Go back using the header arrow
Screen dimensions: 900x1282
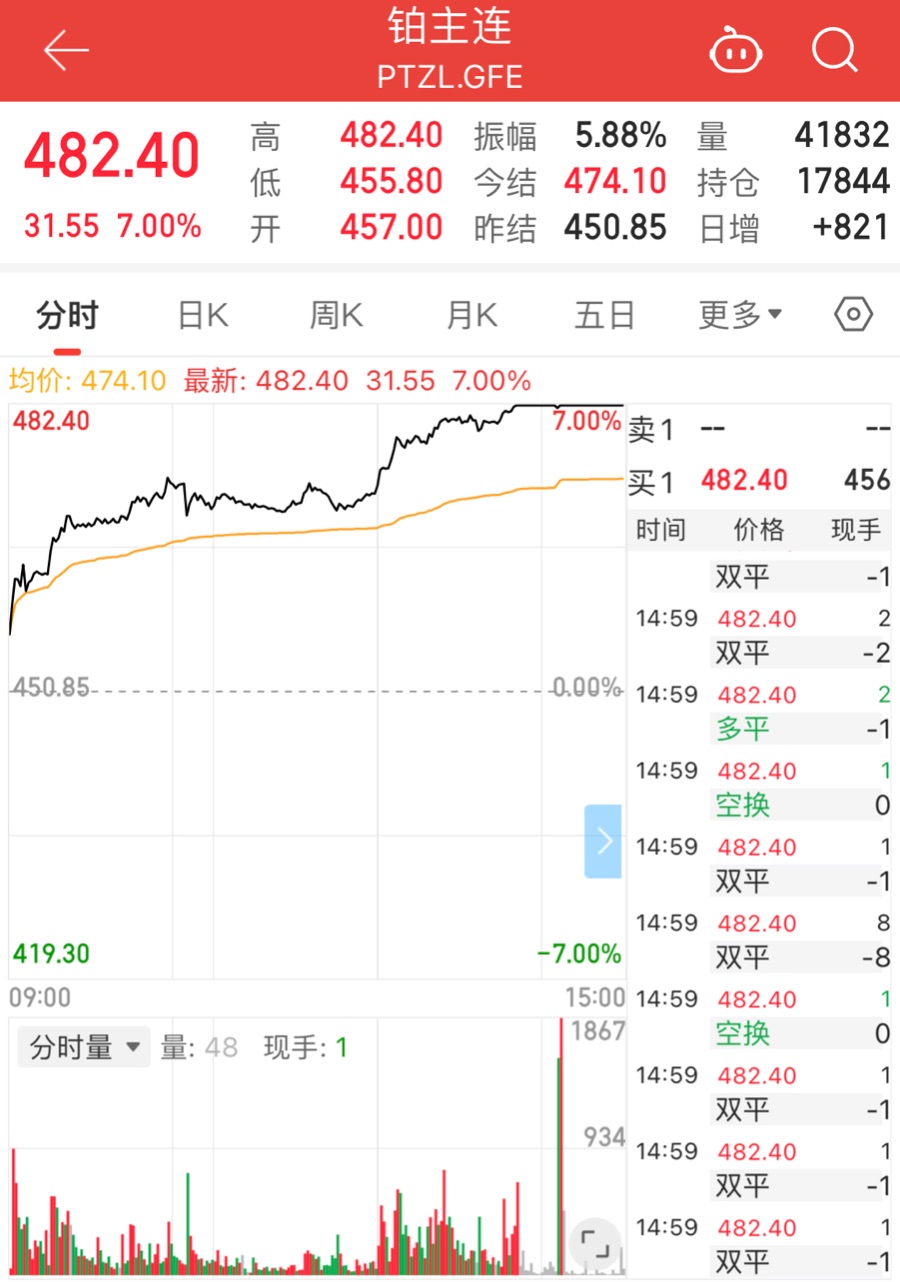point(66,50)
